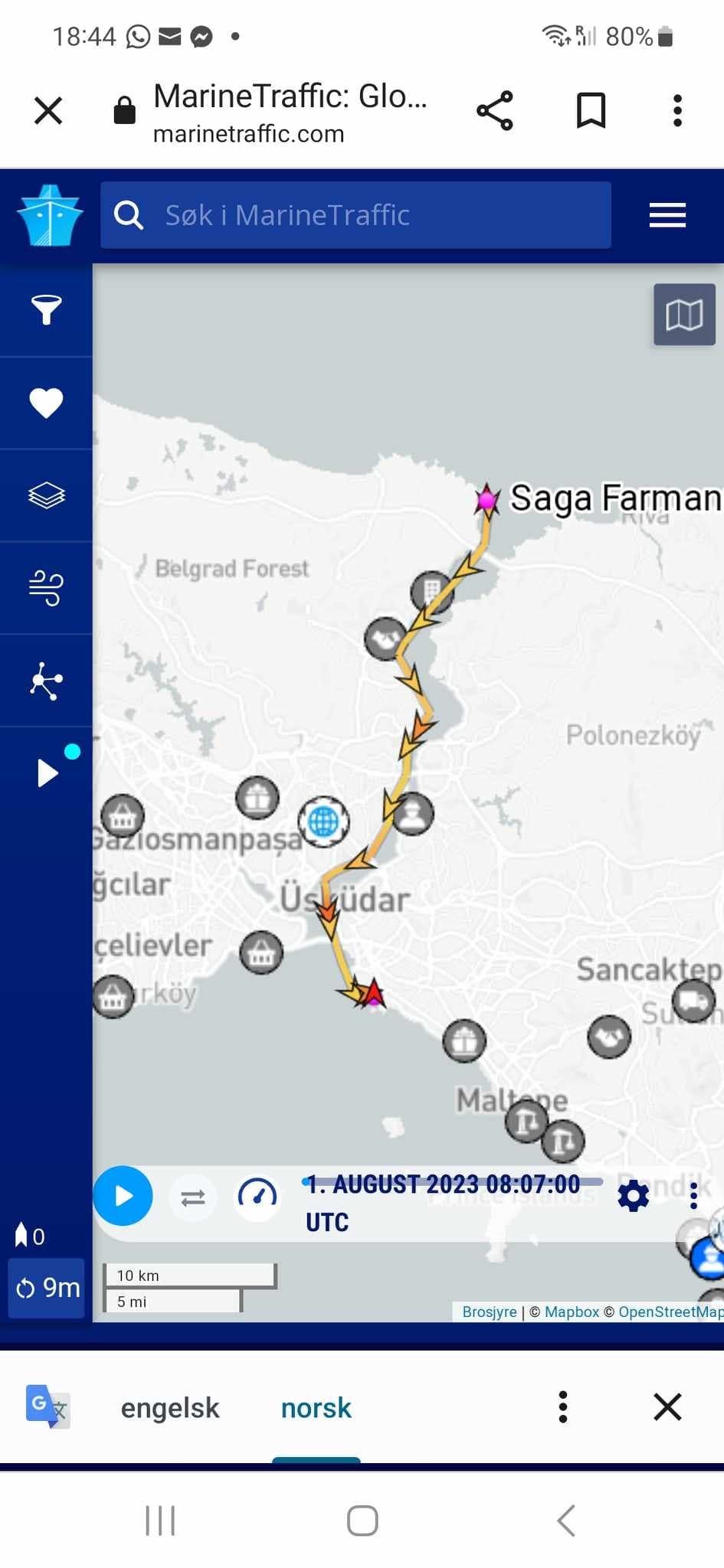
Task: Show the wind weather overlay
Action: (x=46, y=588)
